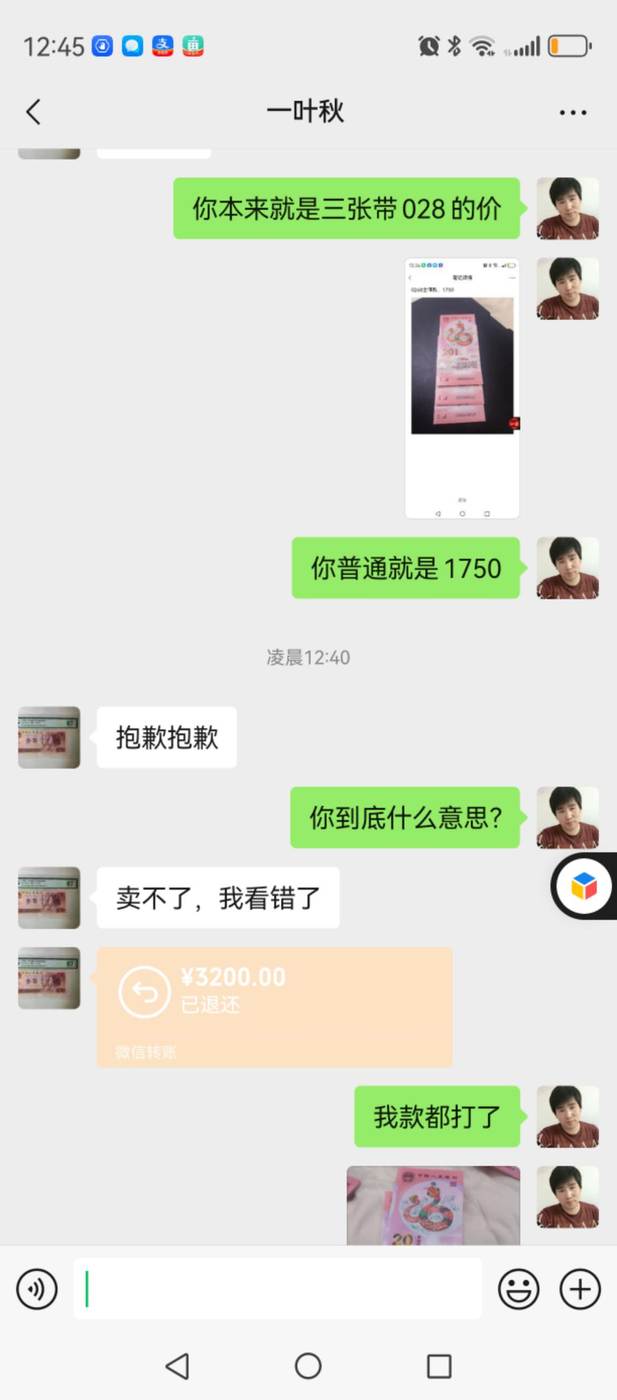Open the banknote photo at the bottom
617x1400 pixels.
(x=433, y=1205)
